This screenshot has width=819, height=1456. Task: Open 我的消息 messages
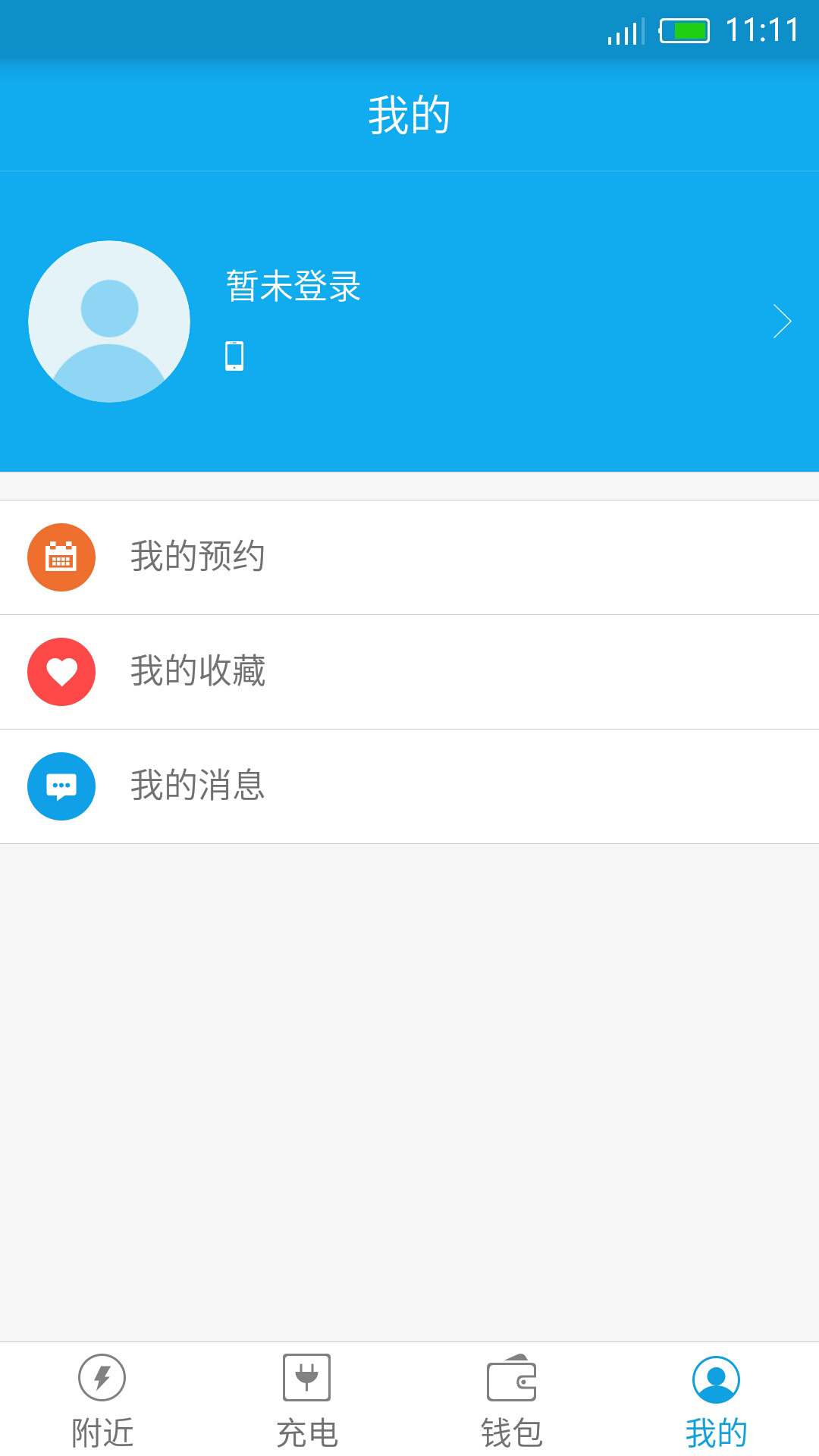409,786
